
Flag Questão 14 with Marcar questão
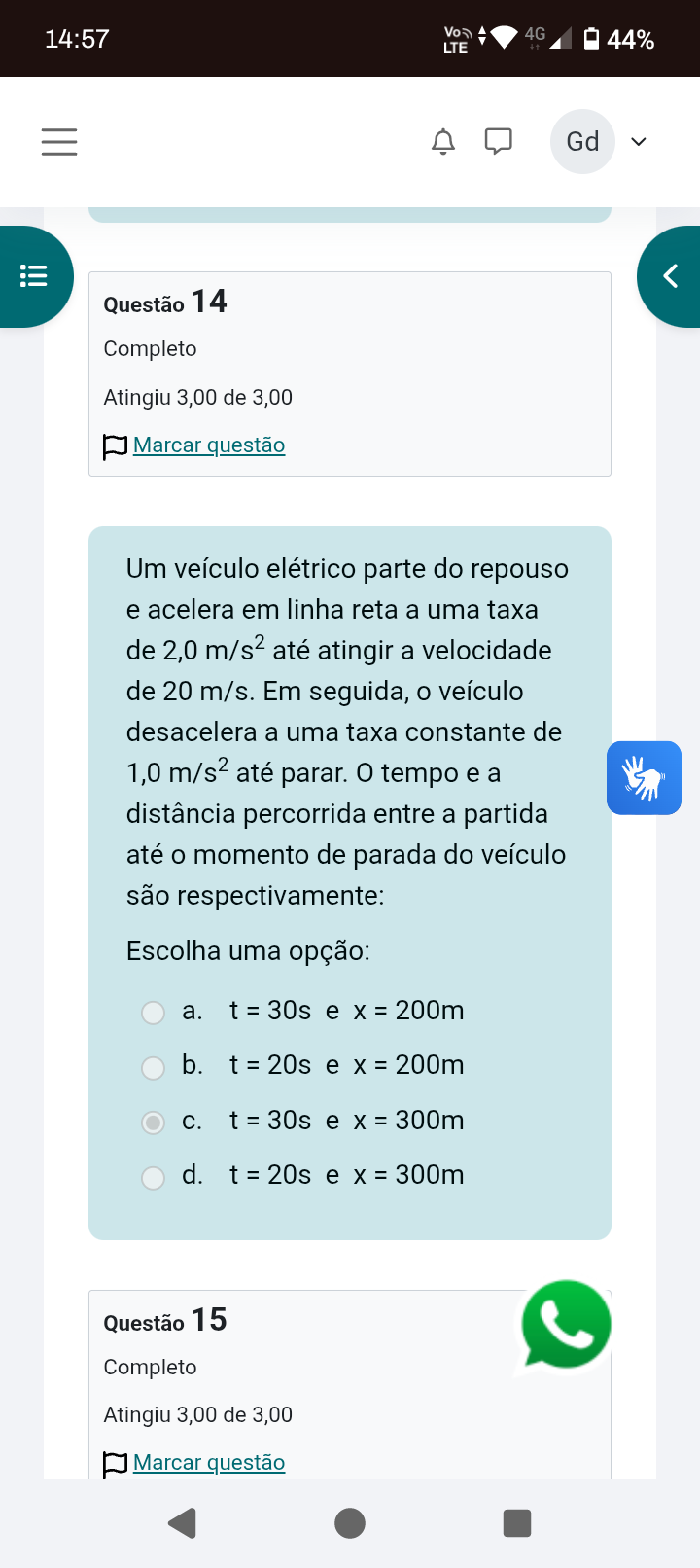(208, 445)
